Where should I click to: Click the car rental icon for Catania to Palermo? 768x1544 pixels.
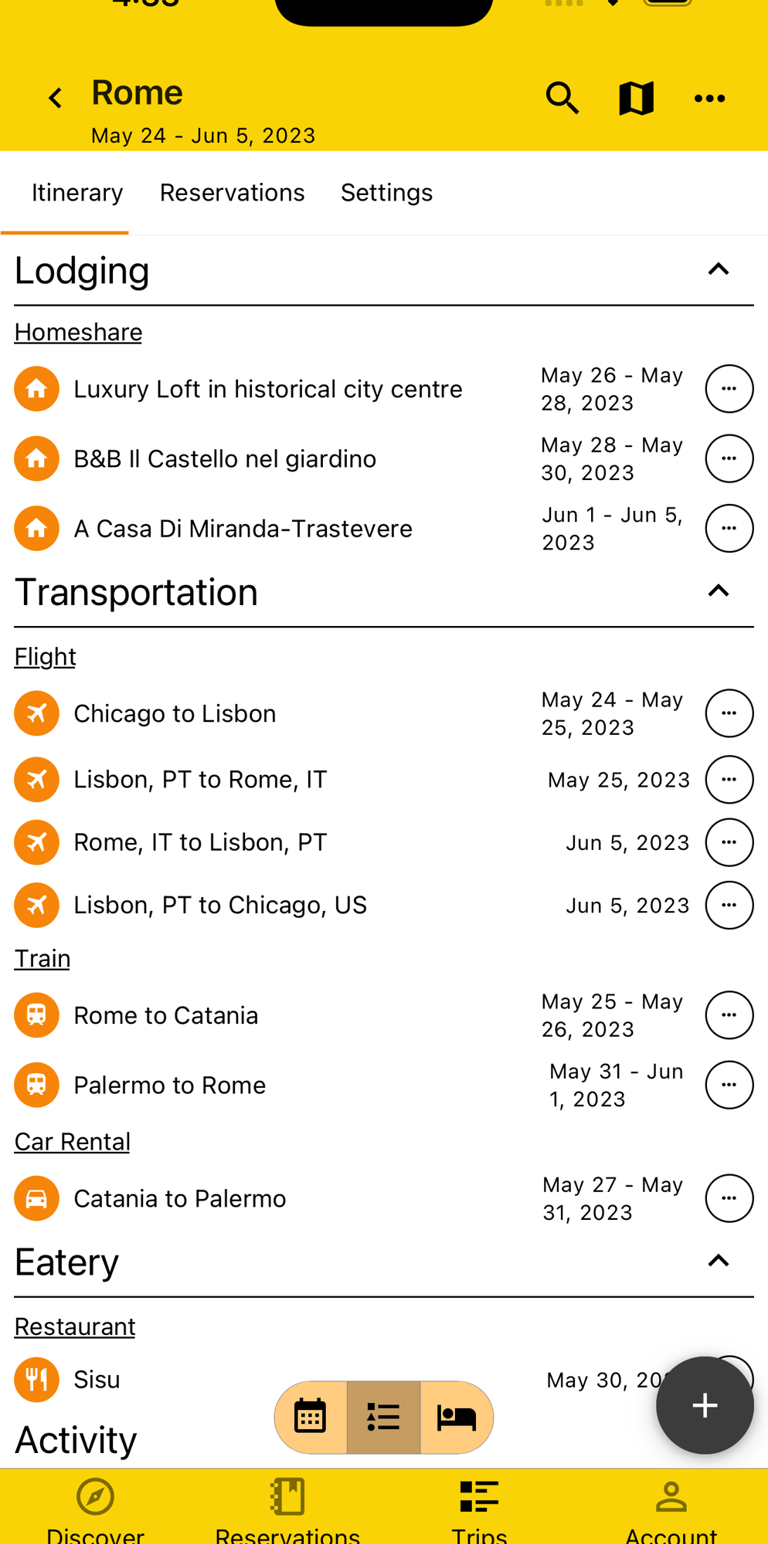[x=36, y=1198]
